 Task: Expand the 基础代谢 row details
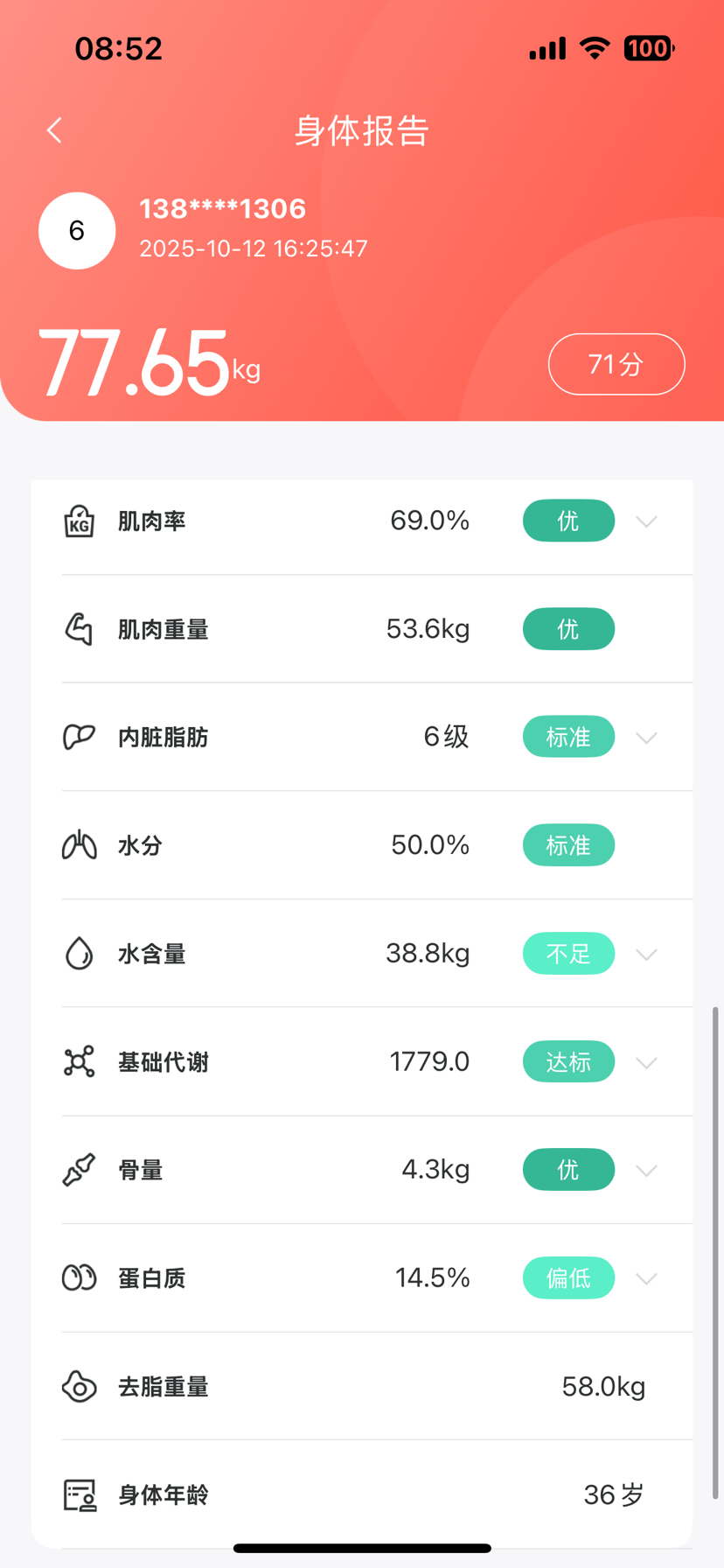[646, 1062]
